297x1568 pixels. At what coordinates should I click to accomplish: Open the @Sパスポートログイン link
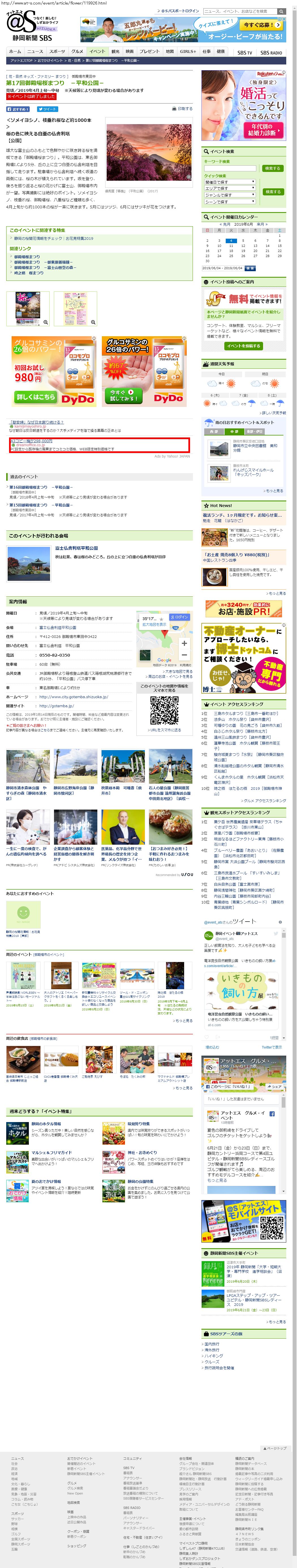coord(180,11)
